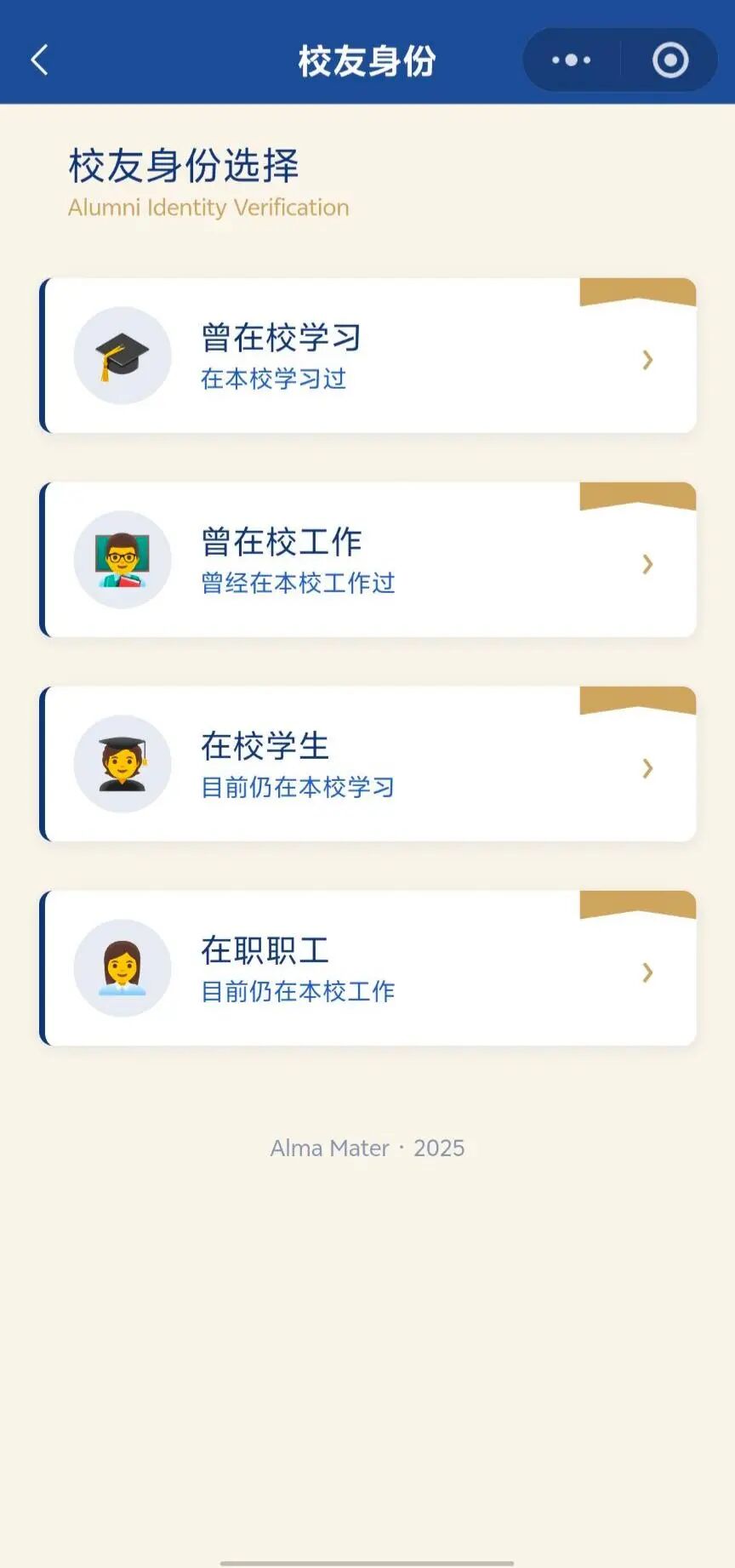Close the mini program via circle icon

[x=669, y=60]
